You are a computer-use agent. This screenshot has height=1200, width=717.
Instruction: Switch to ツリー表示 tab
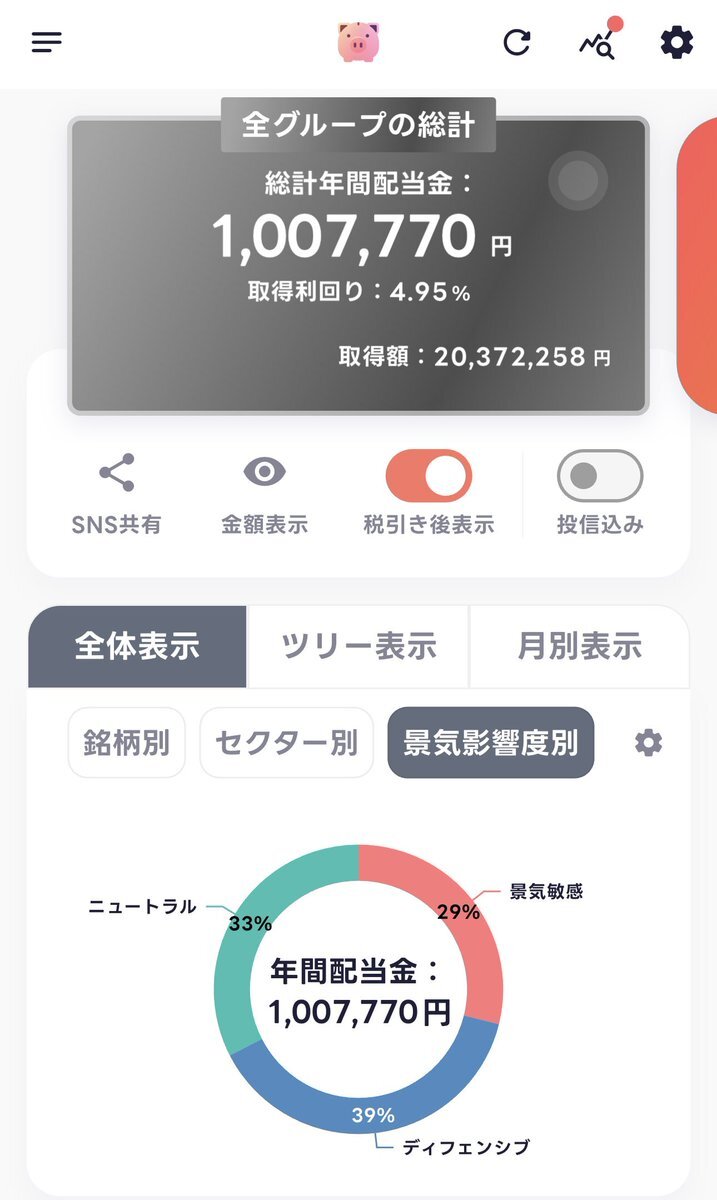(x=358, y=646)
